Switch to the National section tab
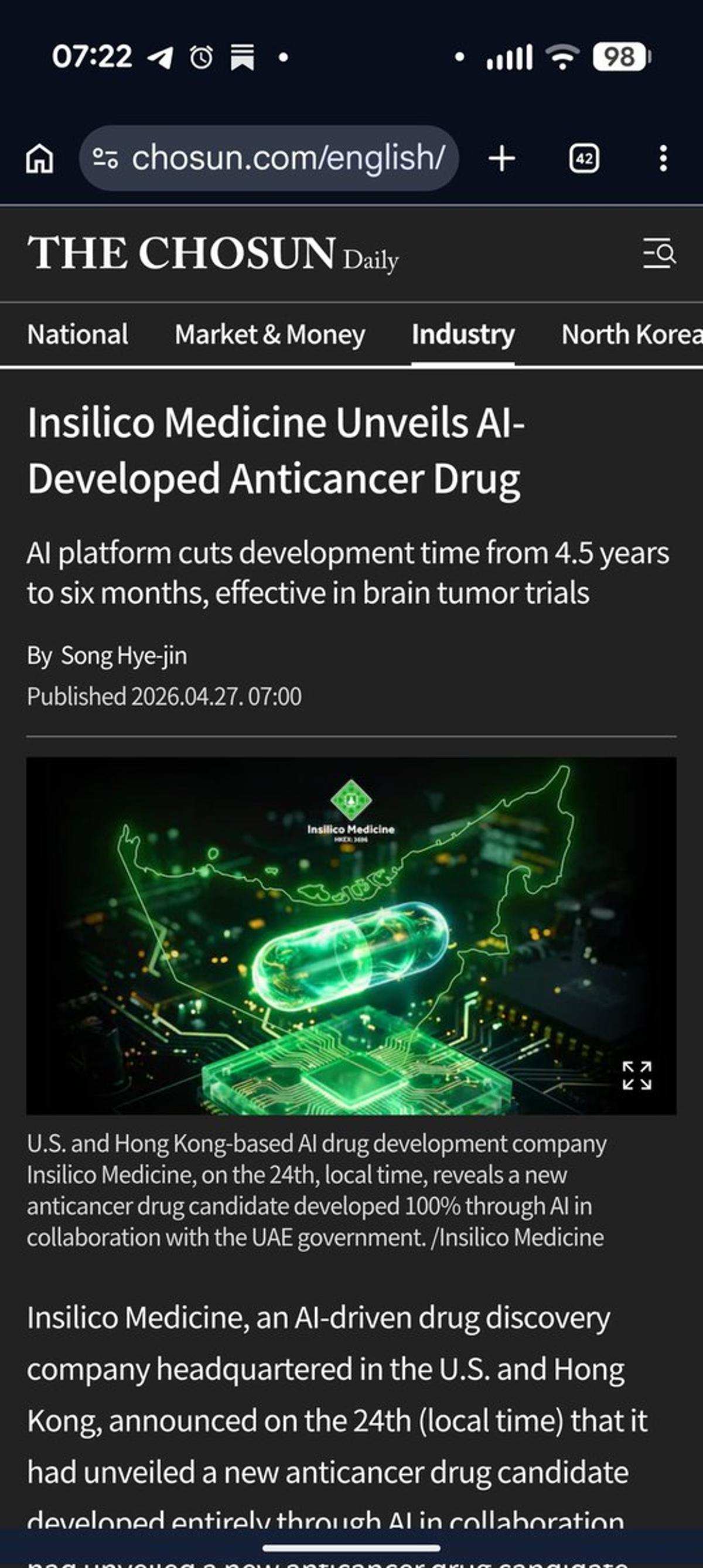This screenshot has width=703, height=1568. (x=78, y=335)
